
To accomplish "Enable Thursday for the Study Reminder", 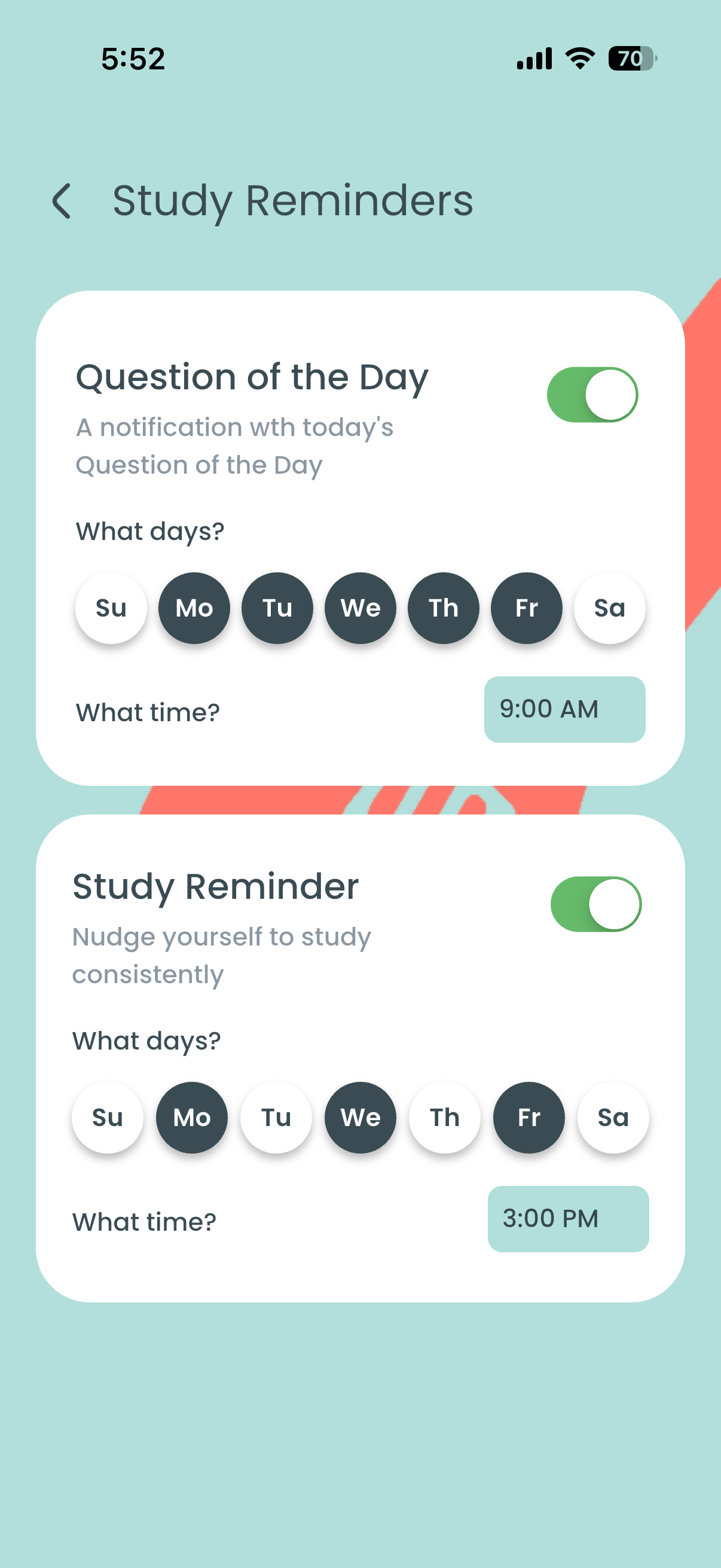I will pyautogui.click(x=444, y=1118).
